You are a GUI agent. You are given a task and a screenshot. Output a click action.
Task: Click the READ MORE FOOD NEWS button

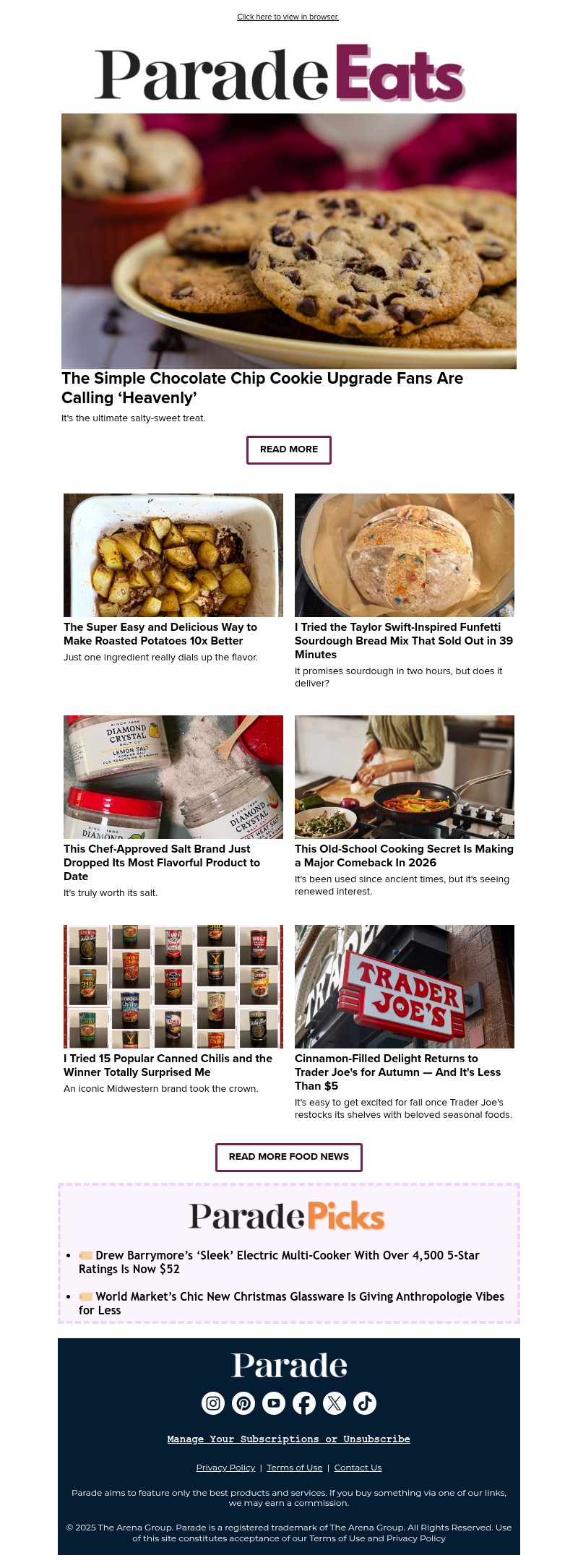(x=288, y=1157)
